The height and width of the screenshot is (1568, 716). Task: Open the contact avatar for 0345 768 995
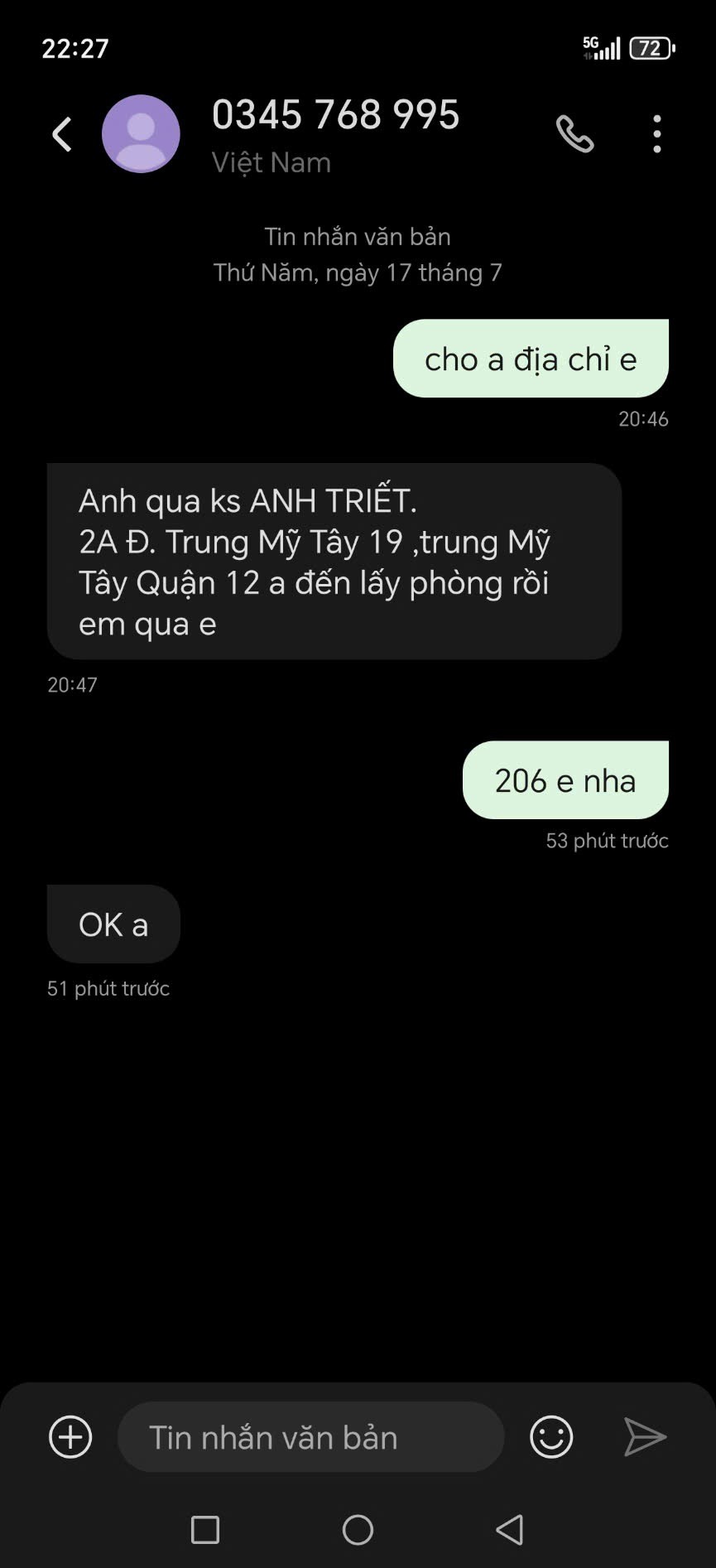(x=141, y=134)
